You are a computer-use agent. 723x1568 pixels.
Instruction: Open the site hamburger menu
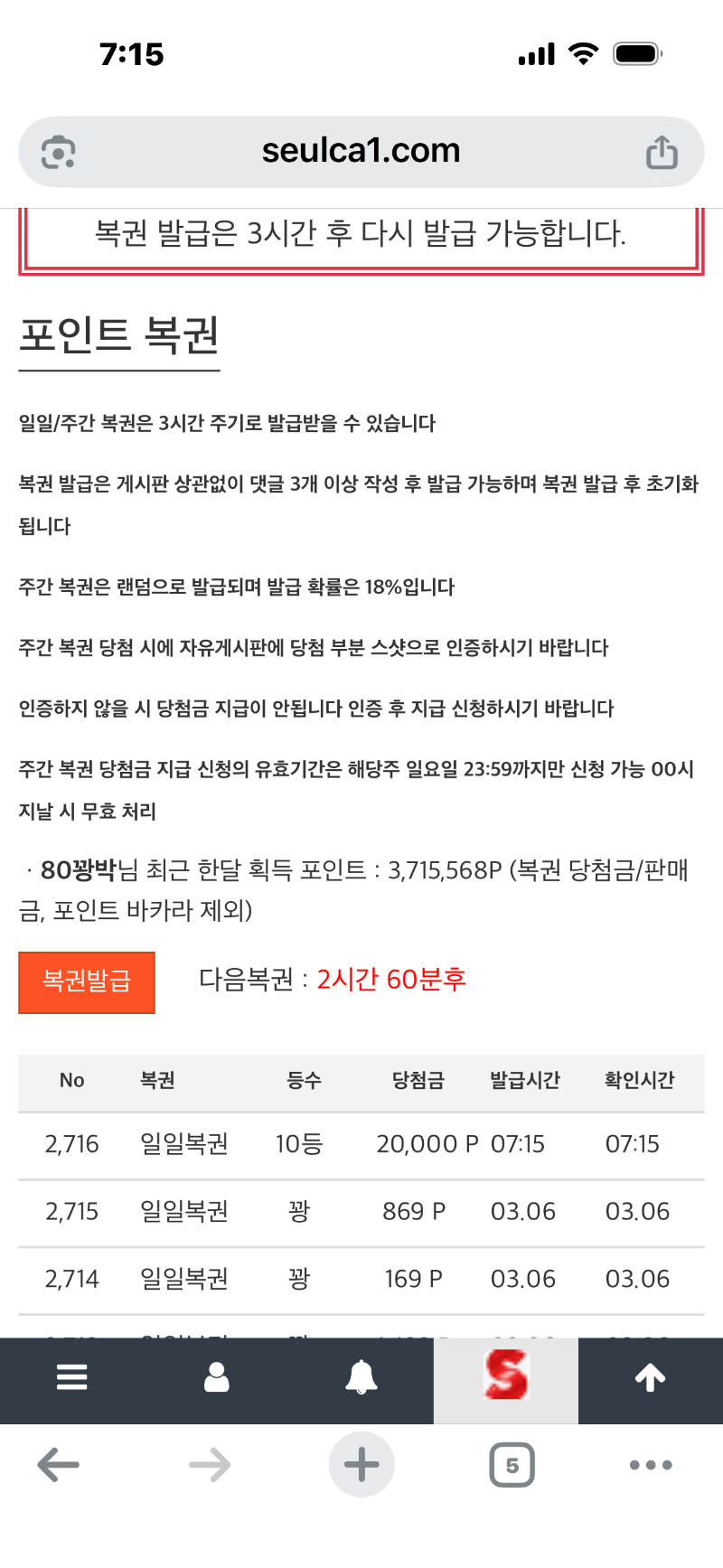[71, 1377]
